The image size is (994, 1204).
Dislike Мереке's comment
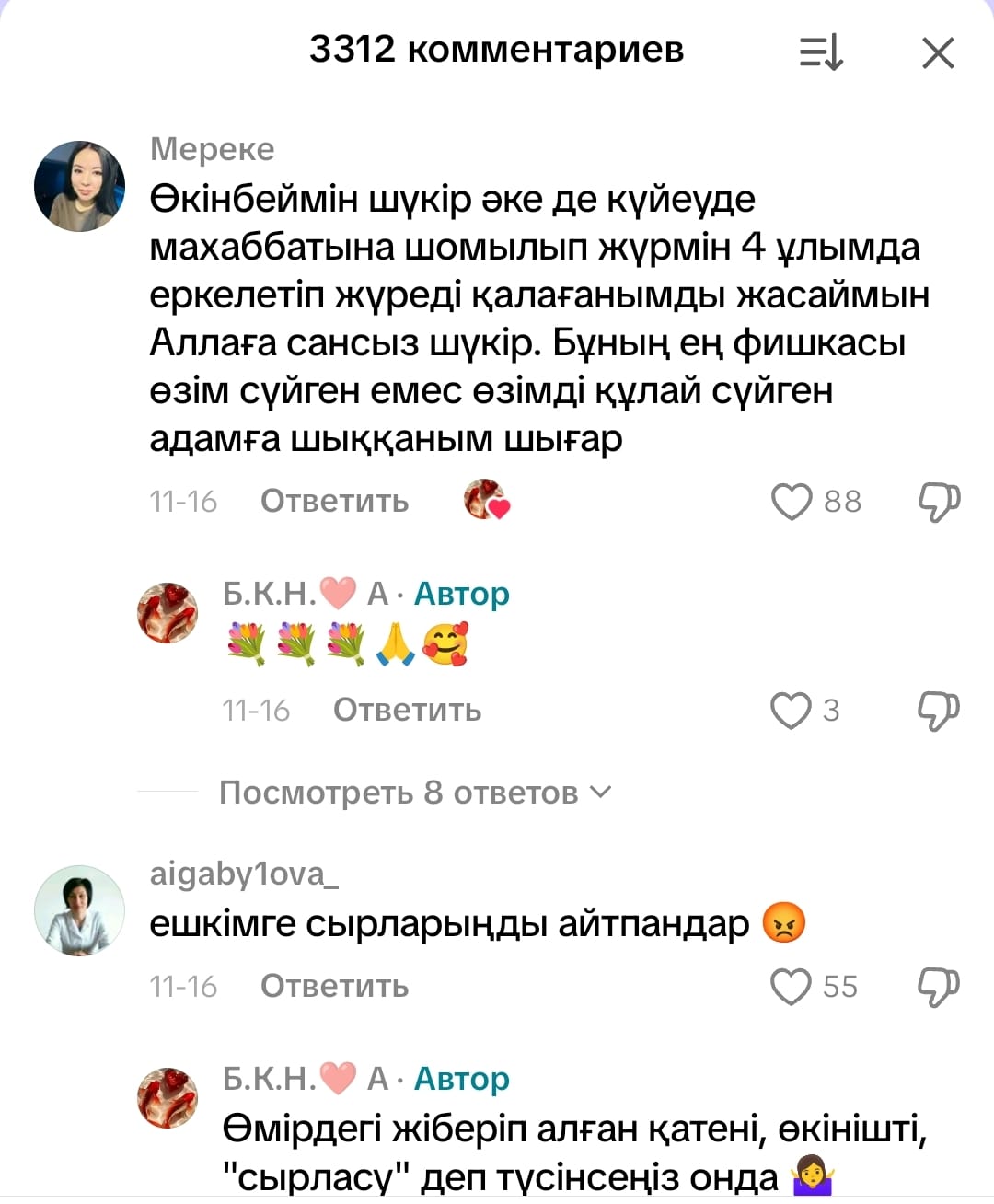pos(938,502)
